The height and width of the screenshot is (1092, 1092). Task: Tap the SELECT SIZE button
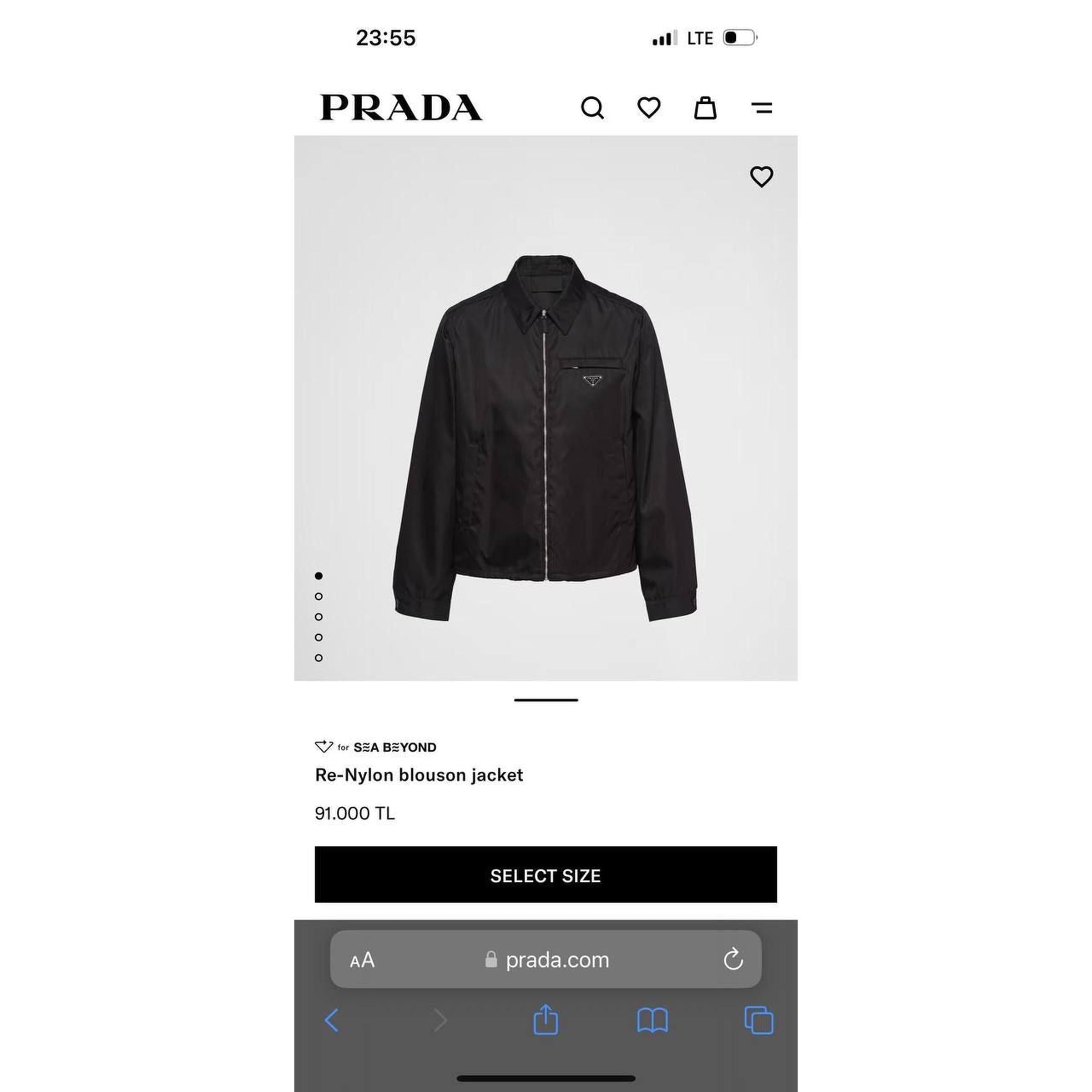546,875
